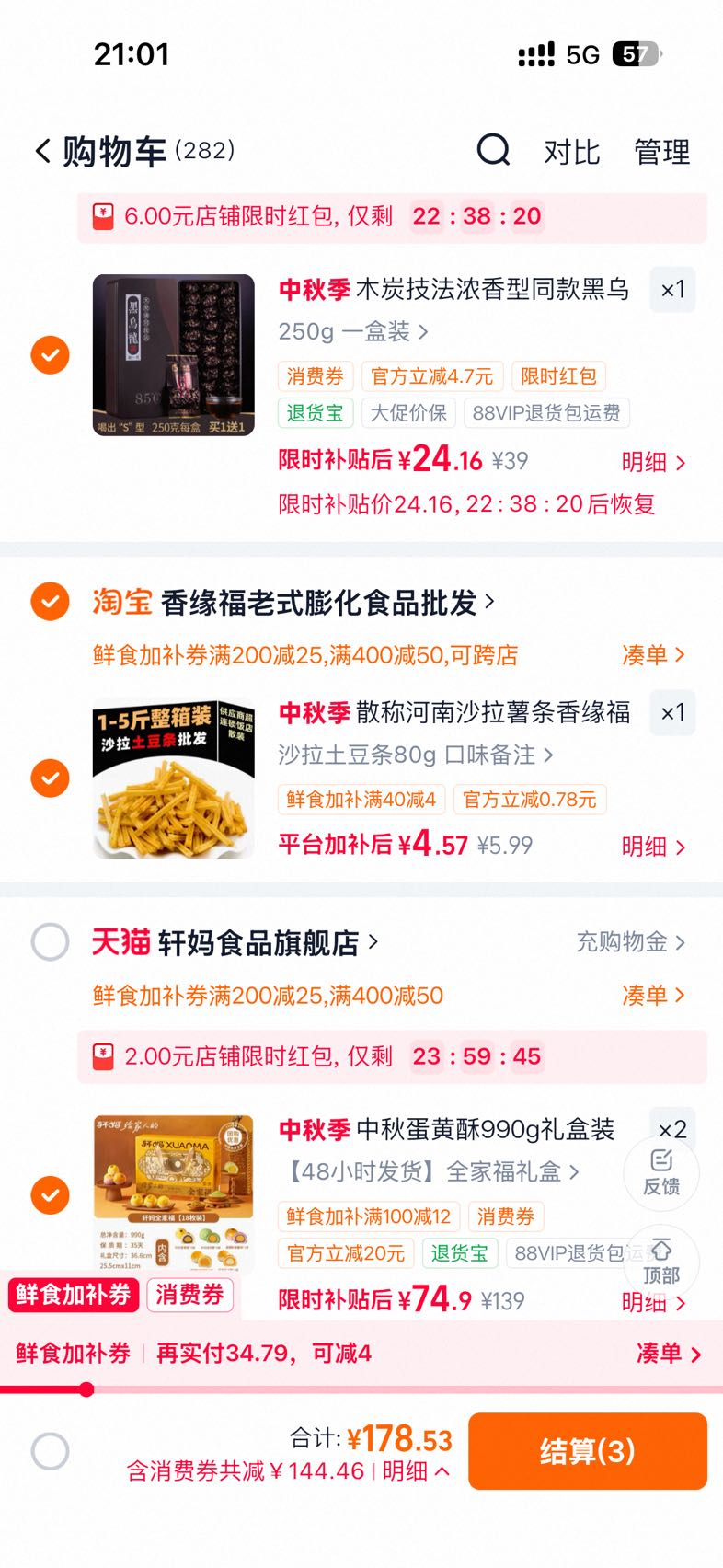
Task: Tap 凑单 beside 可跨店 coupon
Action: (x=654, y=655)
